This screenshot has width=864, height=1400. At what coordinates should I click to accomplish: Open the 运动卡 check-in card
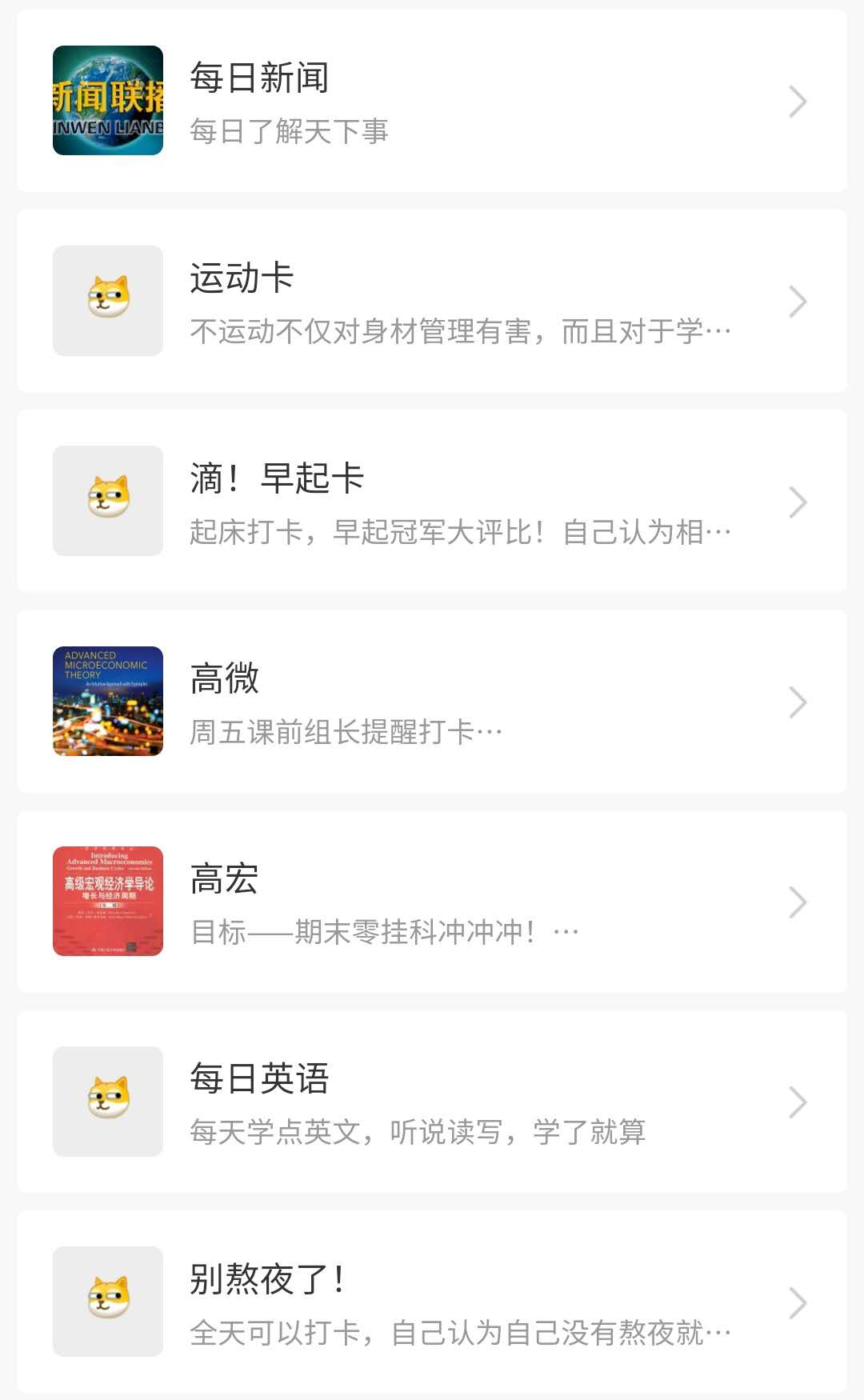coord(432,302)
